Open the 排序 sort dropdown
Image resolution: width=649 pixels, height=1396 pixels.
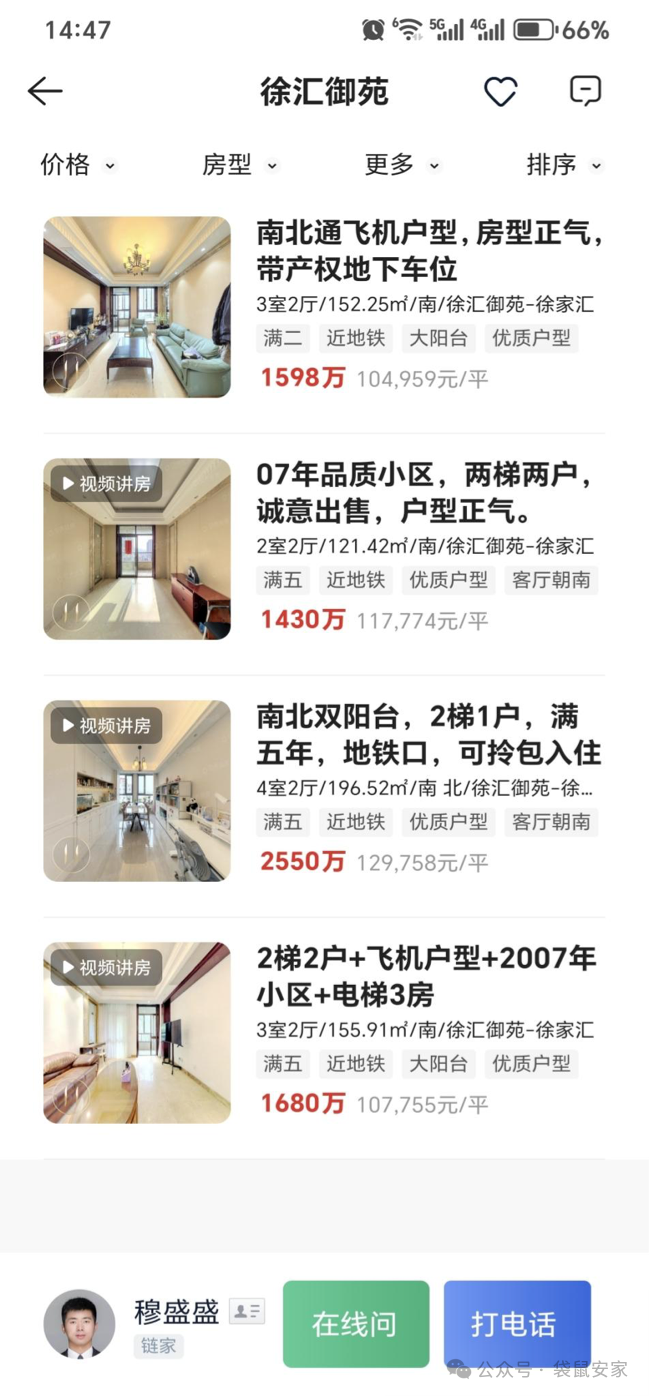tap(564, 165)
